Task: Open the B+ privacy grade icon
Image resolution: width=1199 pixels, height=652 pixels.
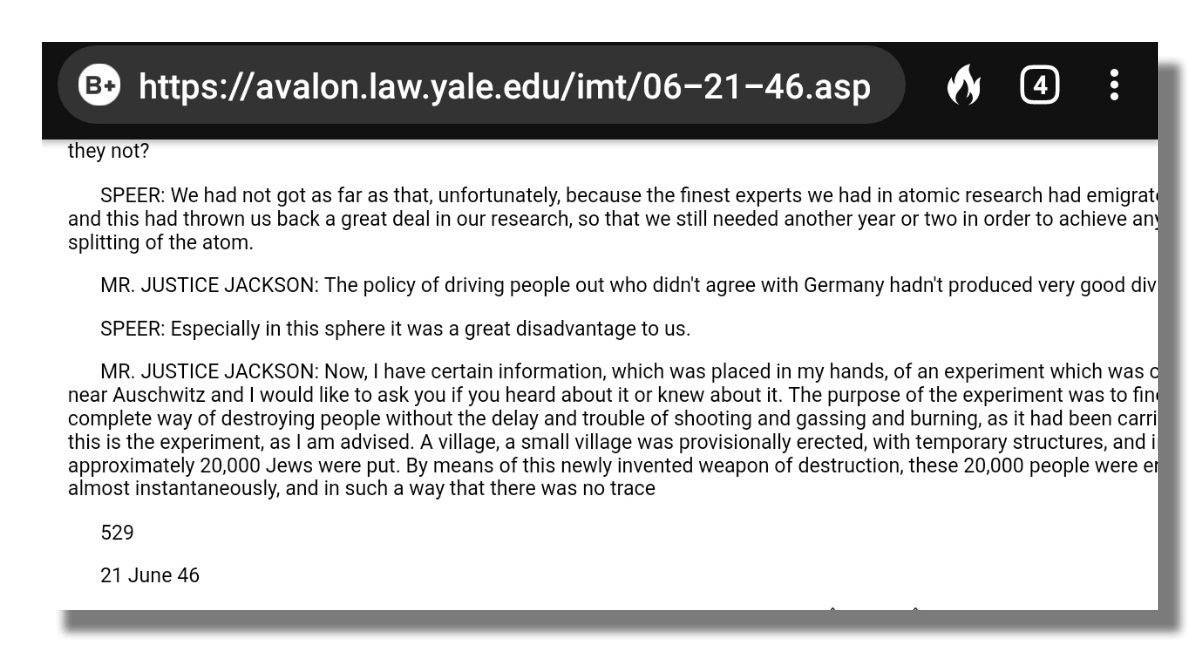Action: [x=100, y=87]
